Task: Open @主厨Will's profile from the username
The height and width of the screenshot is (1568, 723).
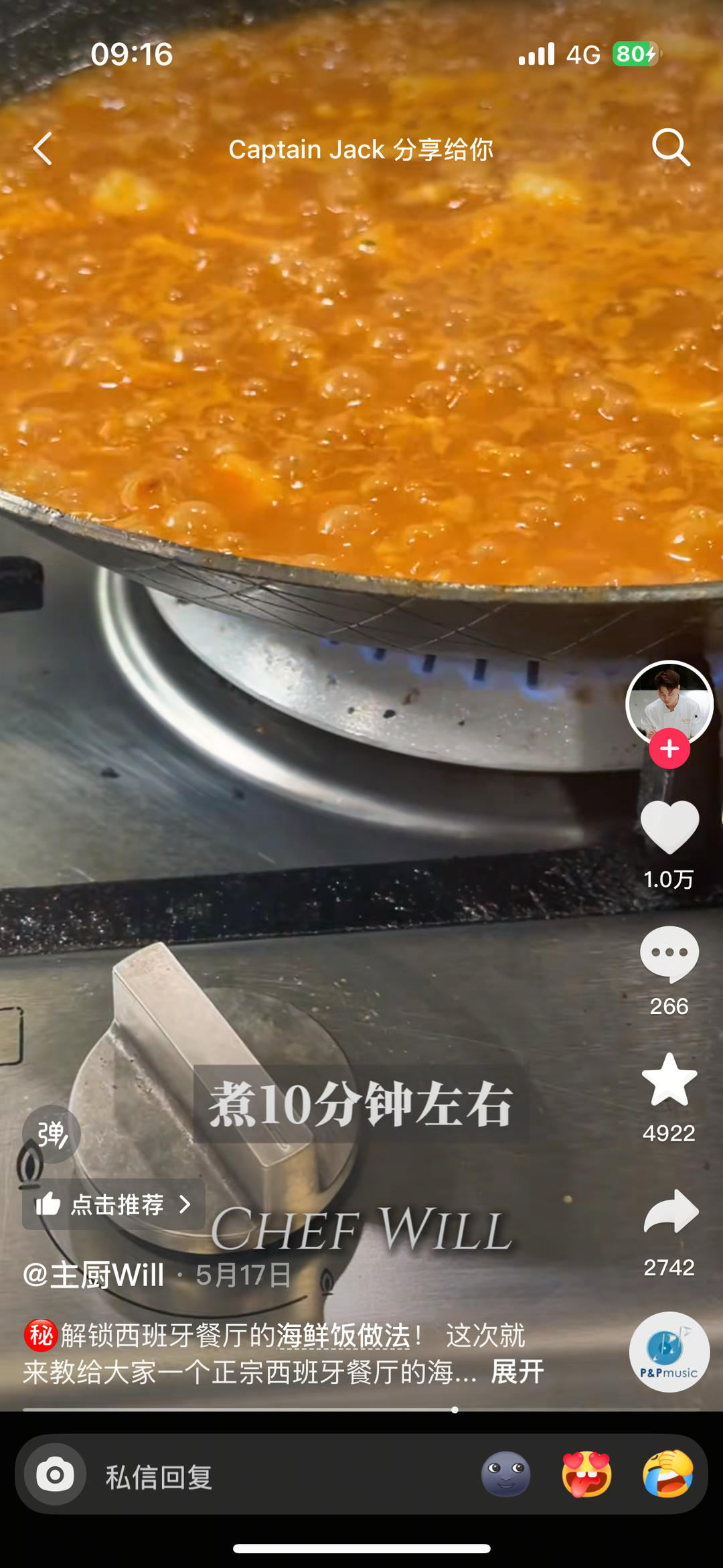Action: point(94,1275)
